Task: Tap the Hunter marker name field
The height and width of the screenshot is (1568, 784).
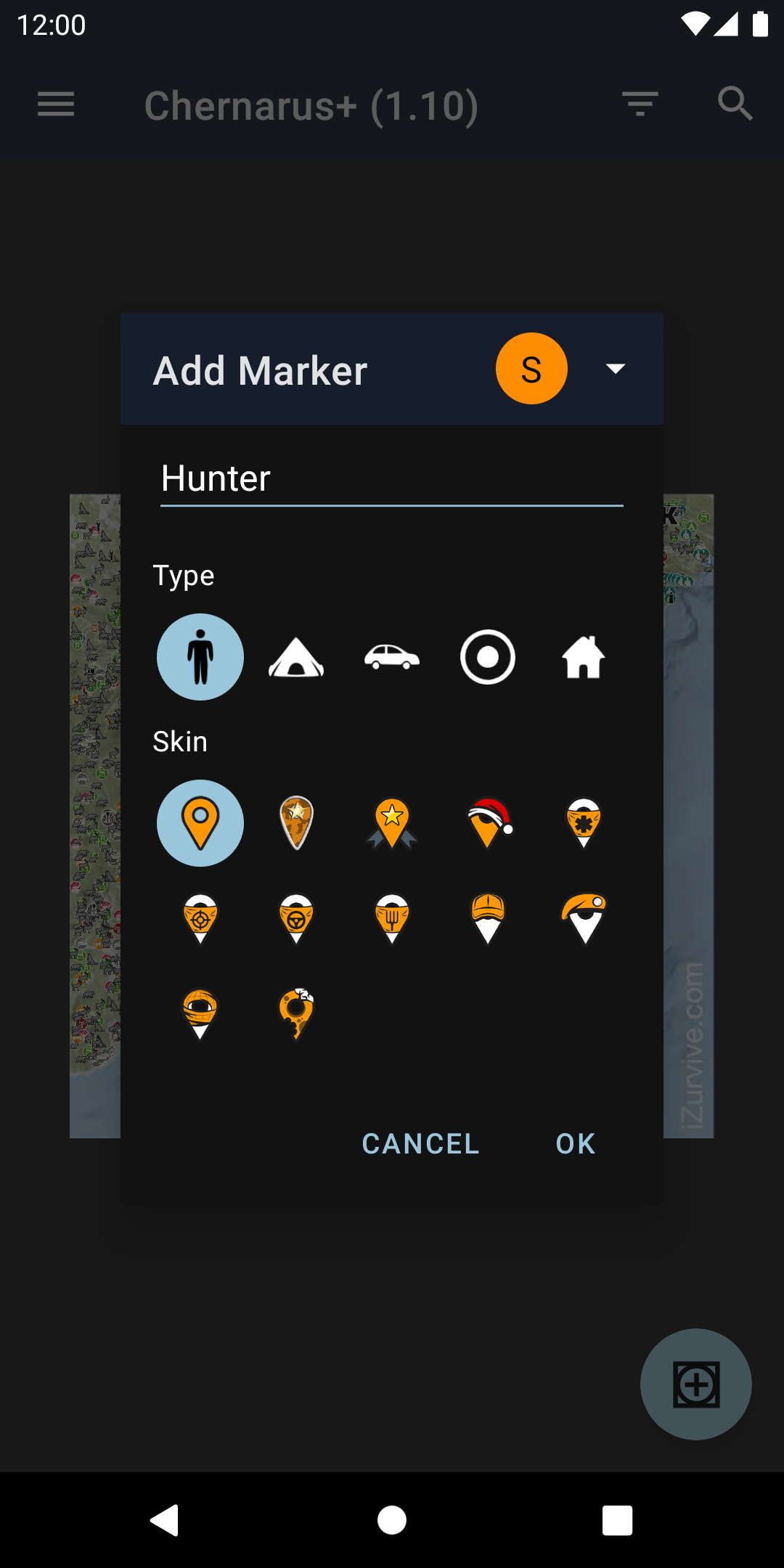Action: pos(391,479)
